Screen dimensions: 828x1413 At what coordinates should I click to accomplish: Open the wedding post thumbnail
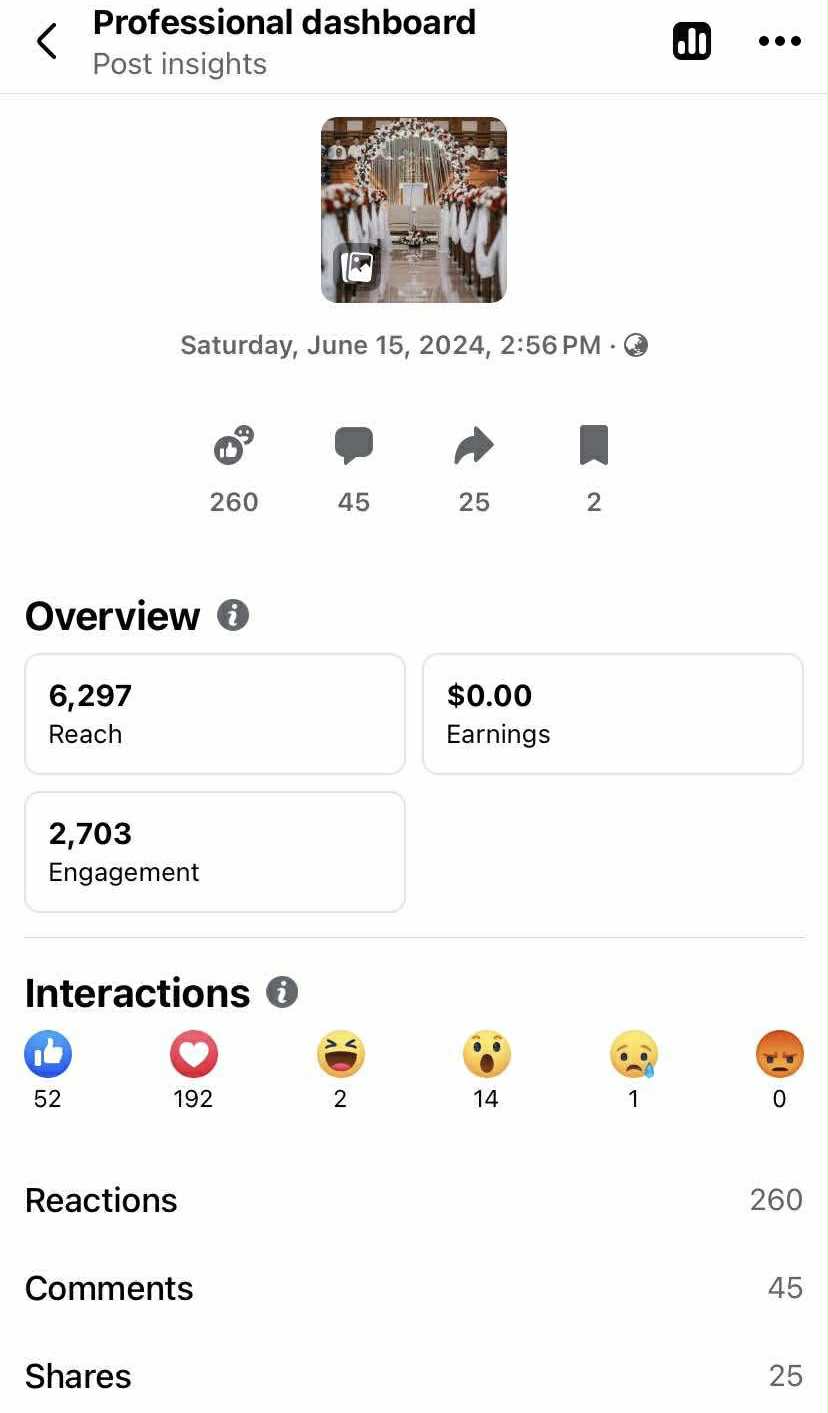413,210
